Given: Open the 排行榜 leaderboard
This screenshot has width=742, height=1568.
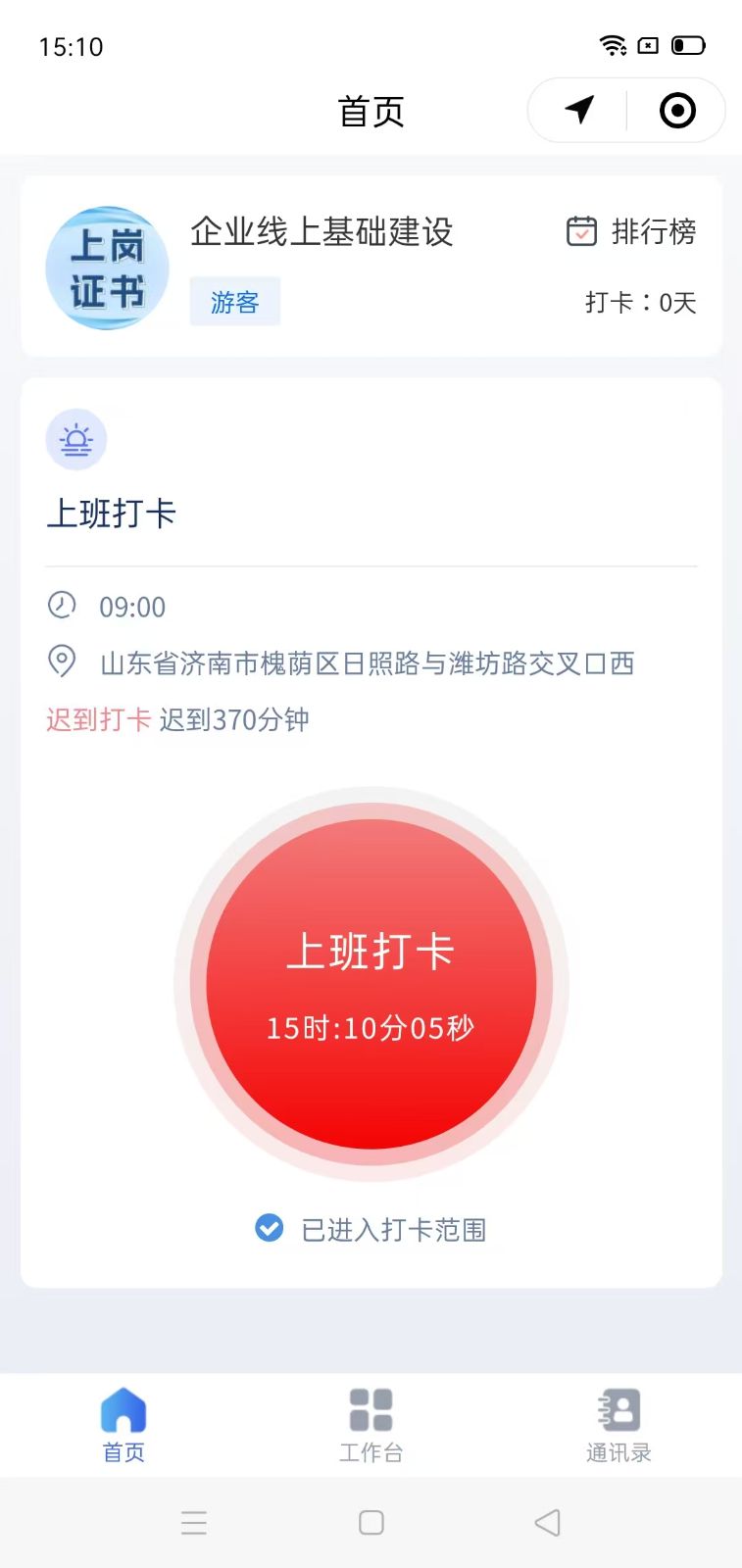Looking at the screenshot, I should point(632,232).
